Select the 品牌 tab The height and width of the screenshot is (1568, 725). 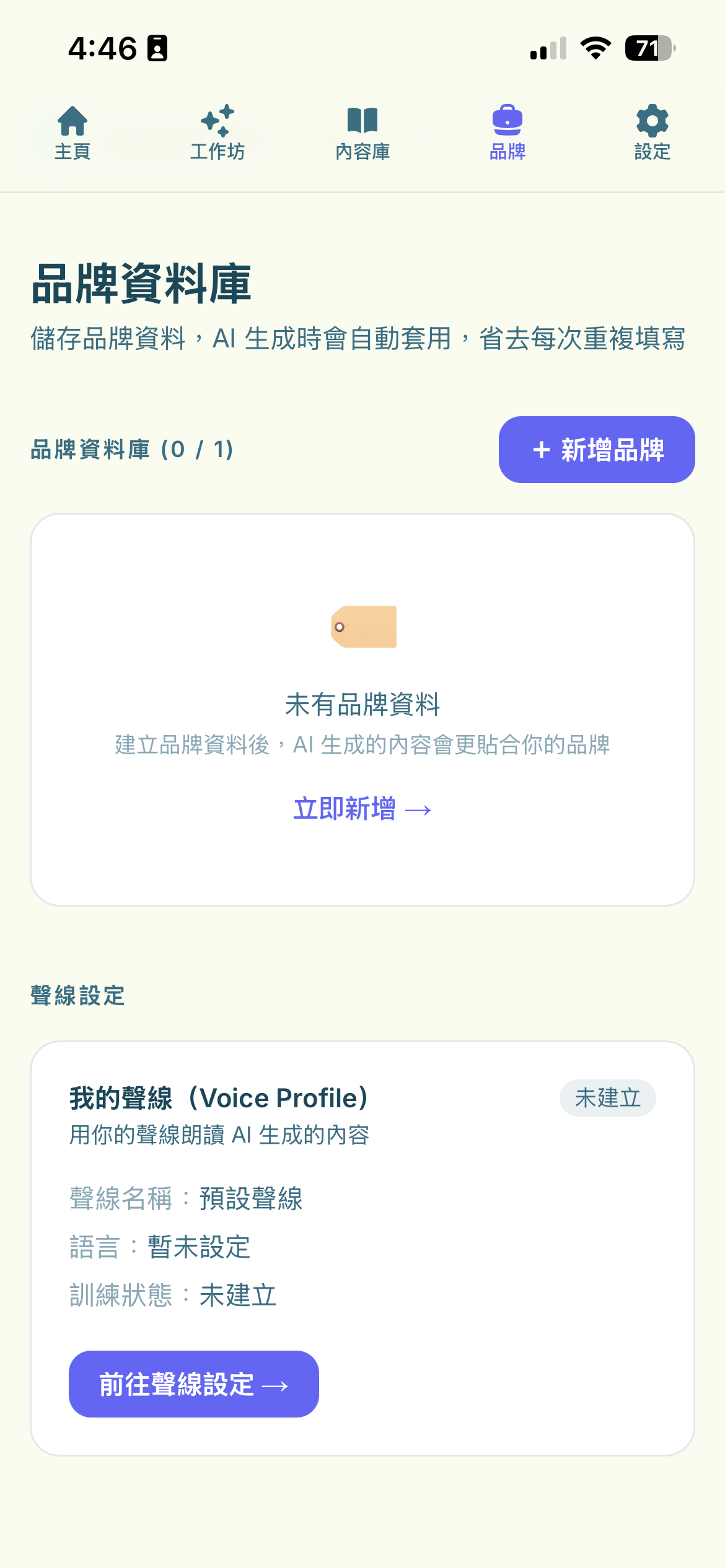(x=507, y=133)
